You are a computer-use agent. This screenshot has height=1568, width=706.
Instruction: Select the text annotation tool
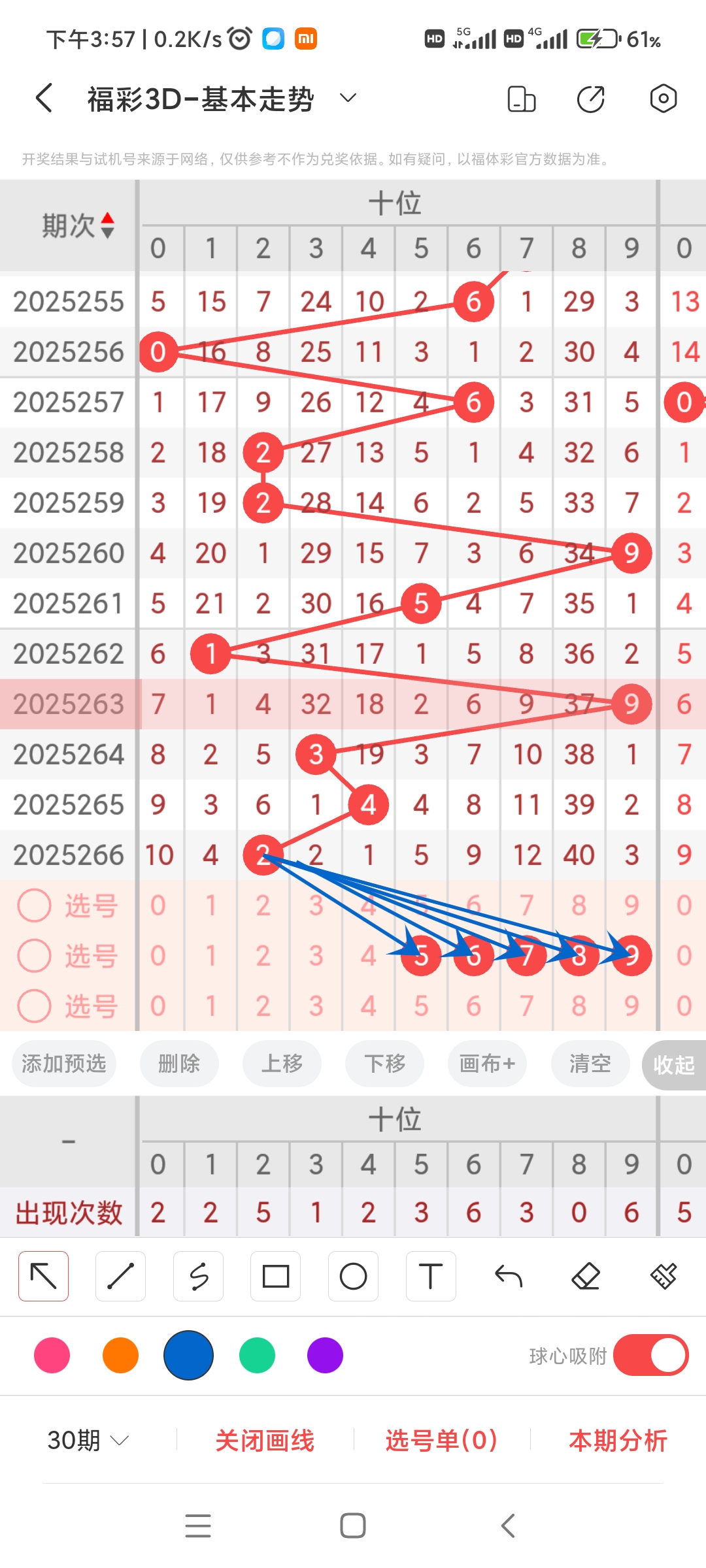(431, 1275)
